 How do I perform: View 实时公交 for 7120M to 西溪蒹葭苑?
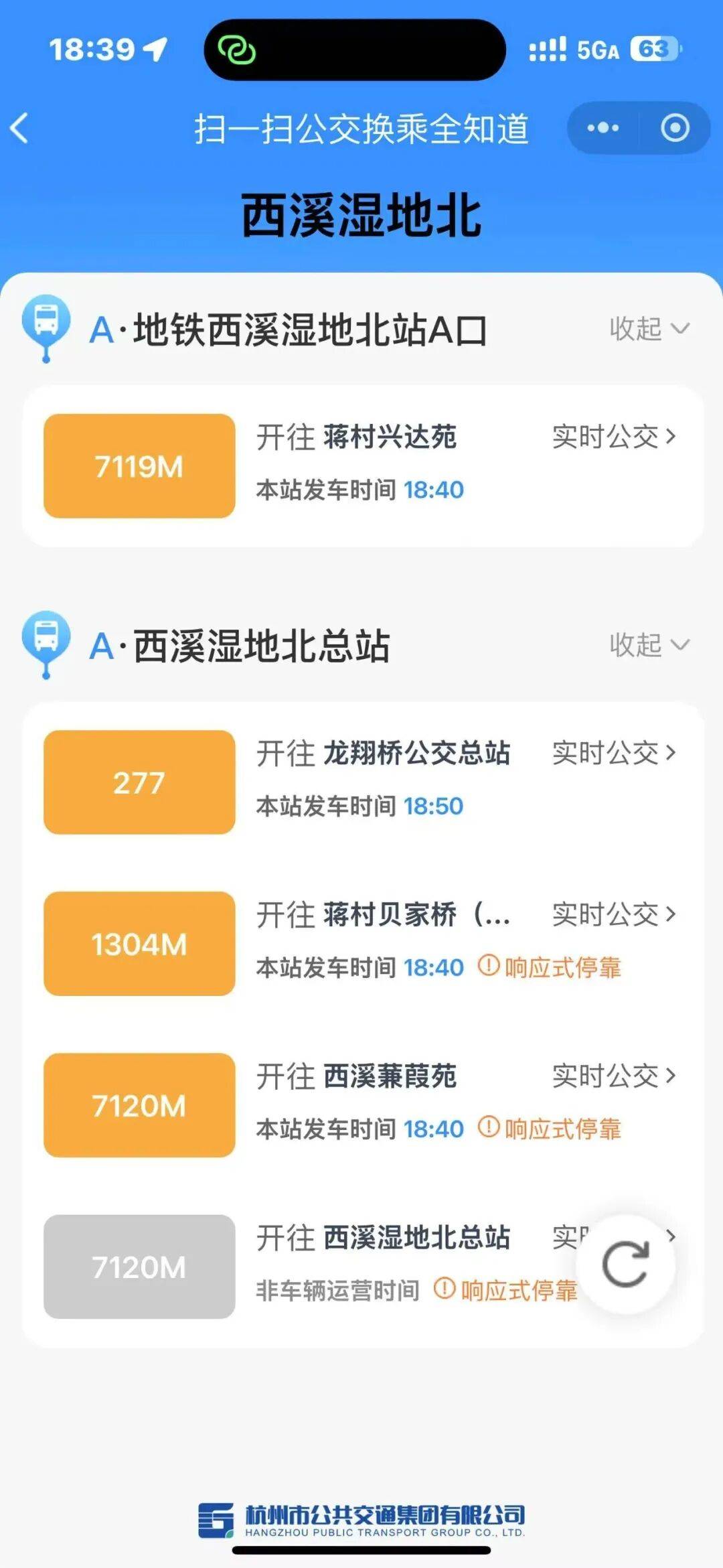pyautogui.click(x=613, y=1076)
